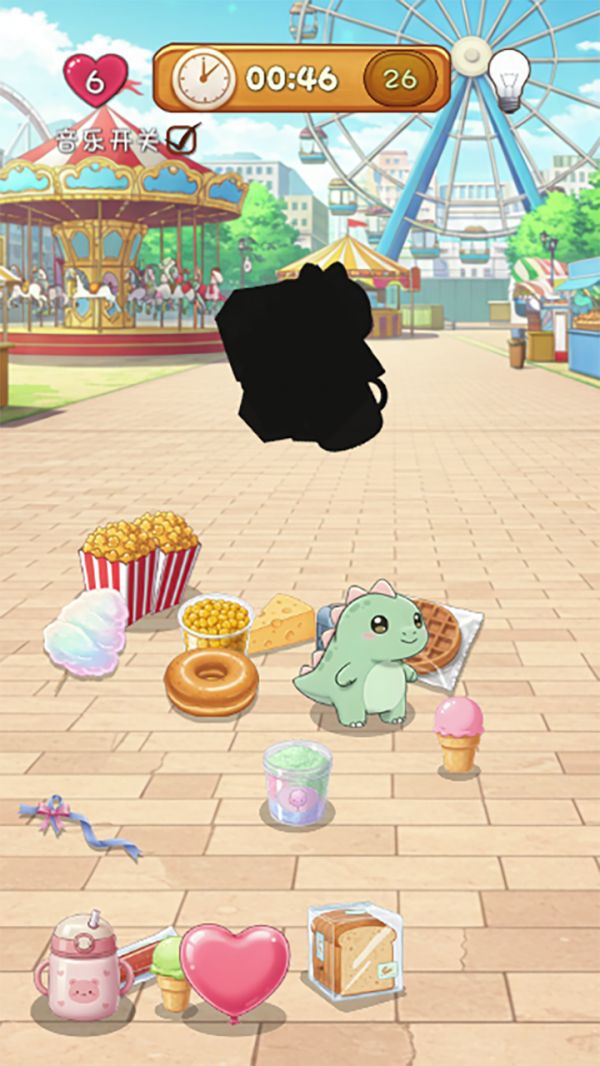Image resolution: width=600 pixels, height=1066 pixels.
Task: Select the green slime cup
Action: tap(297, 782)
